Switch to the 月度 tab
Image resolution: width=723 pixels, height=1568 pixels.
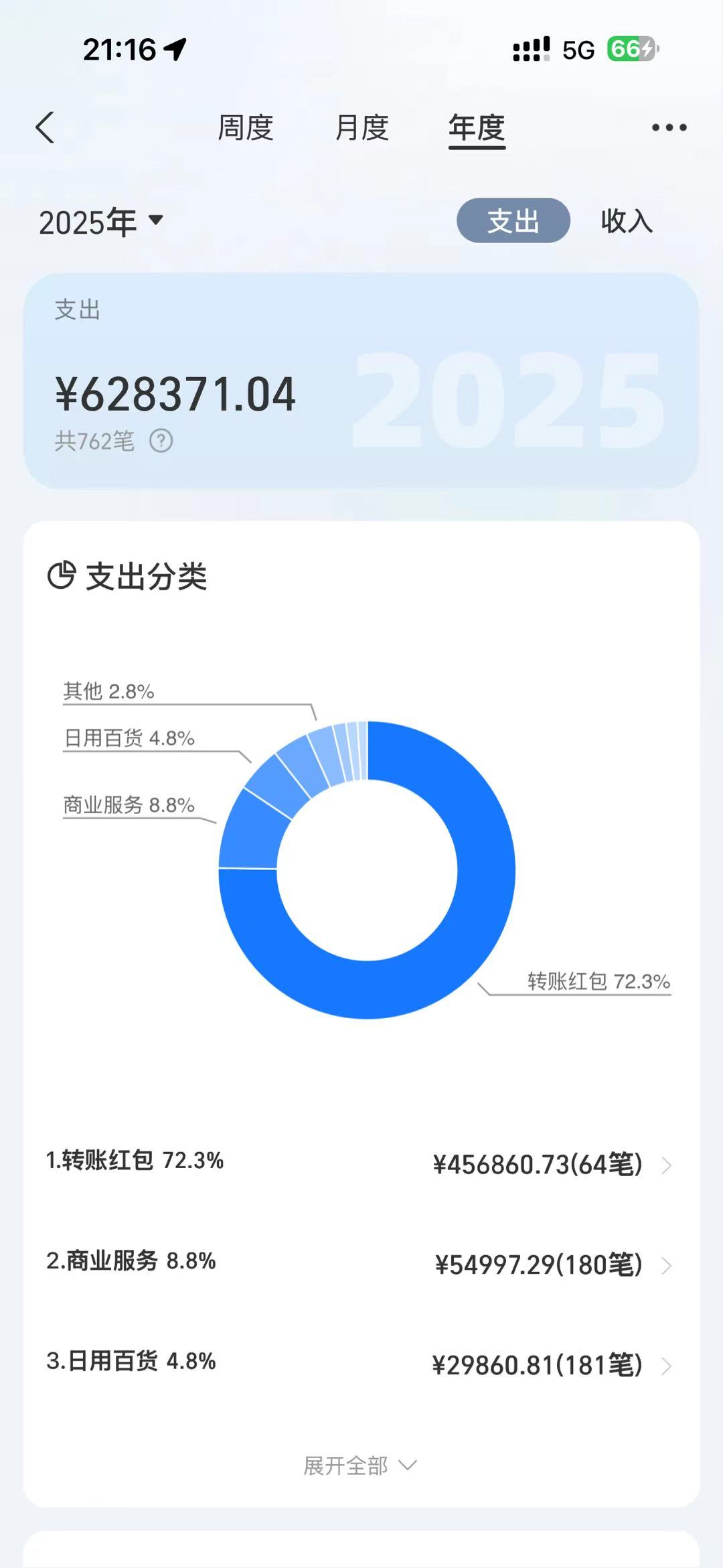pyautogui.click(x=361, y=129)
